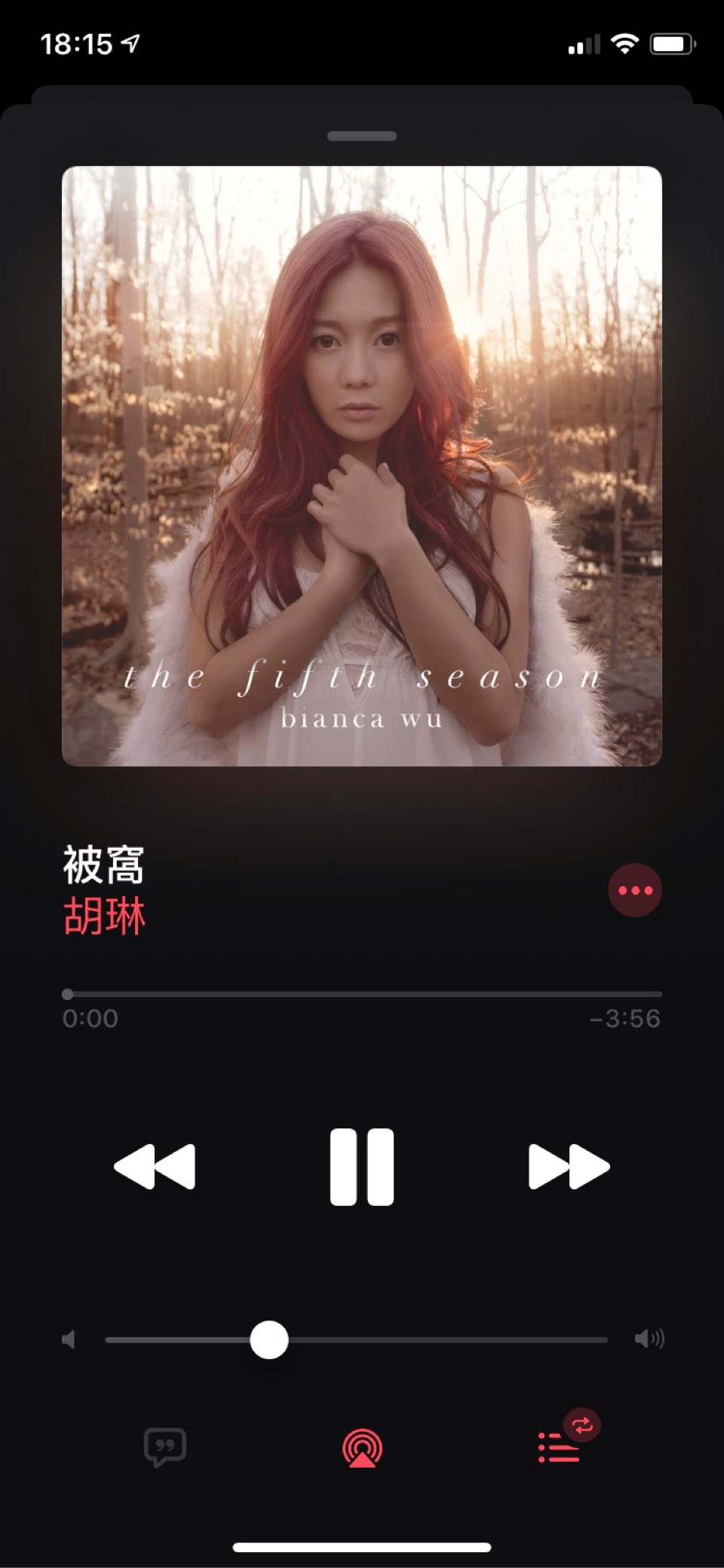Open the more options ellipsis menu

[x=635, y=890]
